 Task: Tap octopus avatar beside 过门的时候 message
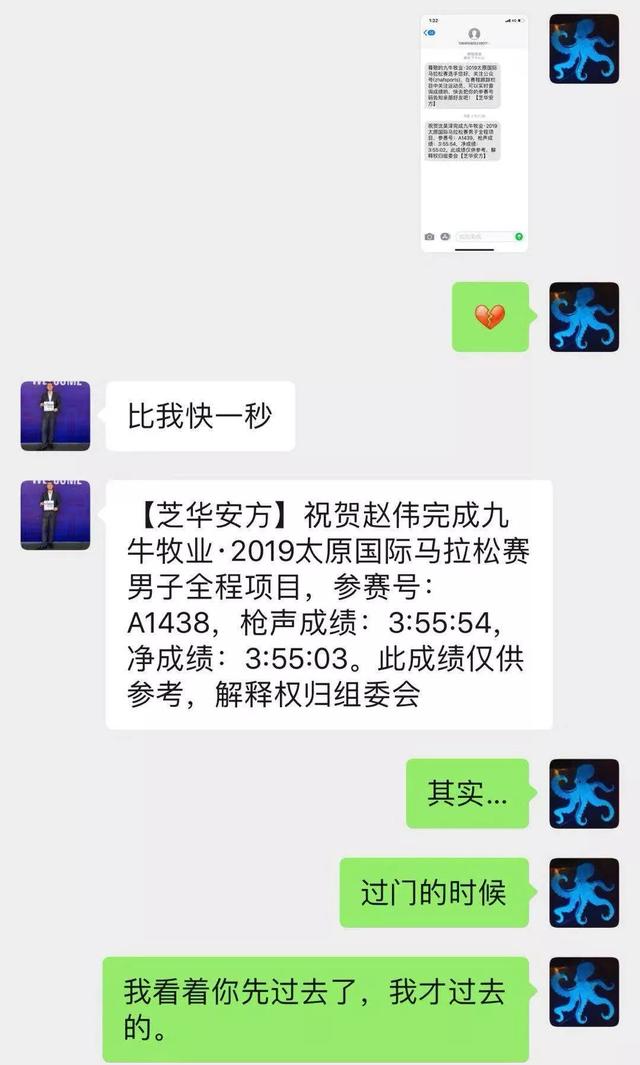click(x=584, y=893)
